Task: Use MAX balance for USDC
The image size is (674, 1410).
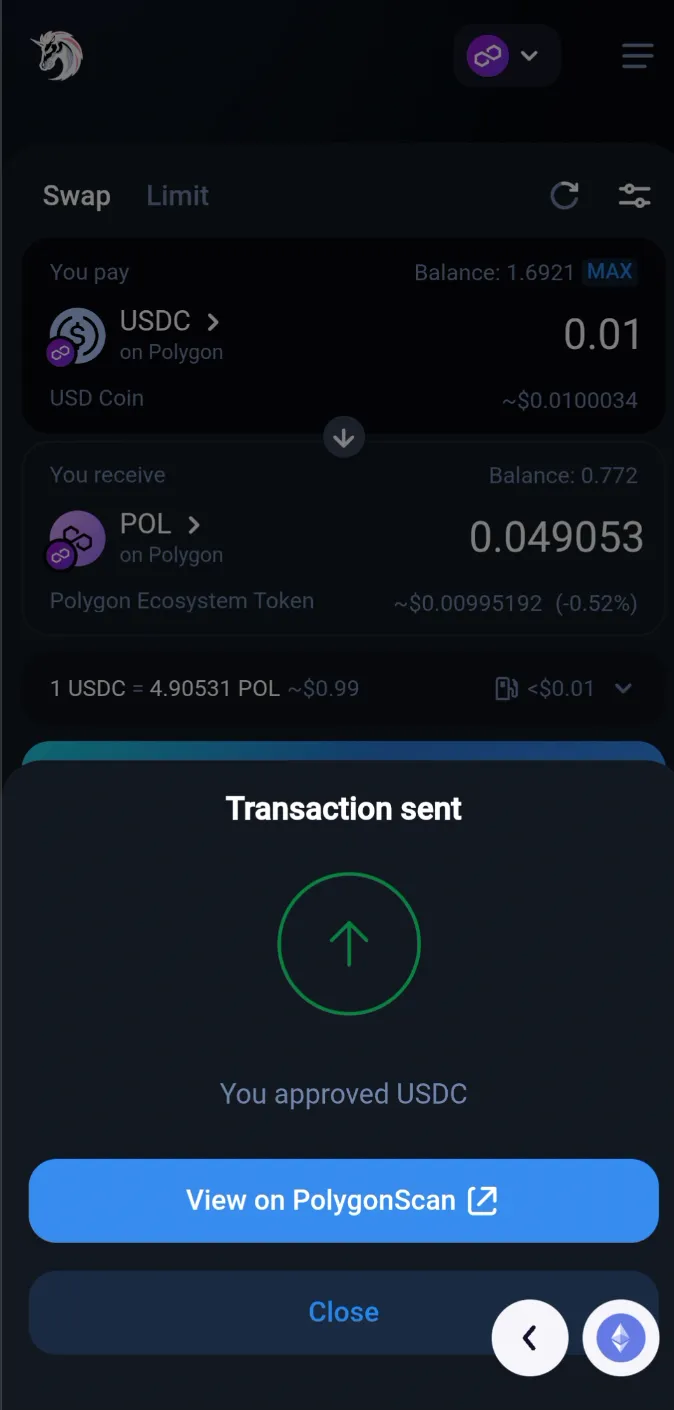Action: coord(610,272)
